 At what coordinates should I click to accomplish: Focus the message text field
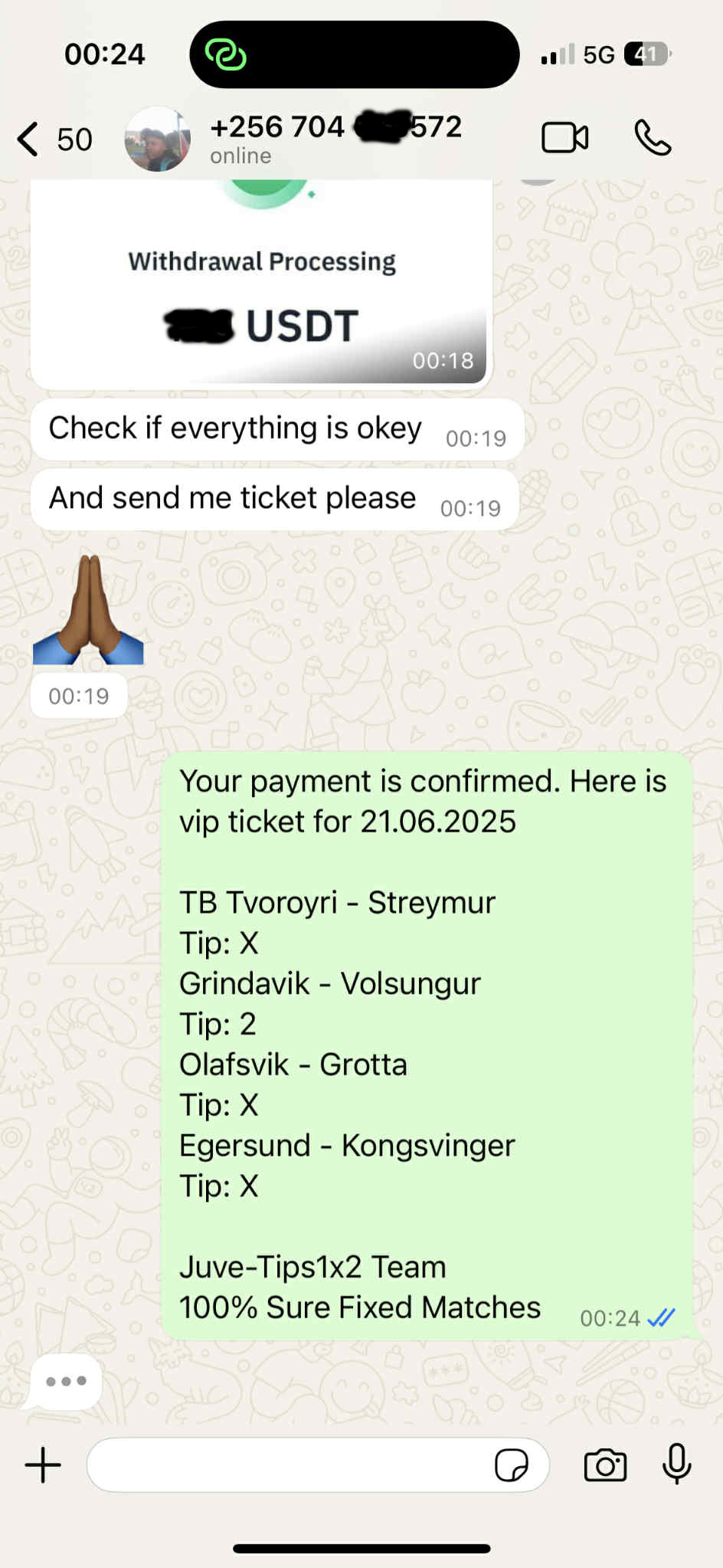[291, 1465]
